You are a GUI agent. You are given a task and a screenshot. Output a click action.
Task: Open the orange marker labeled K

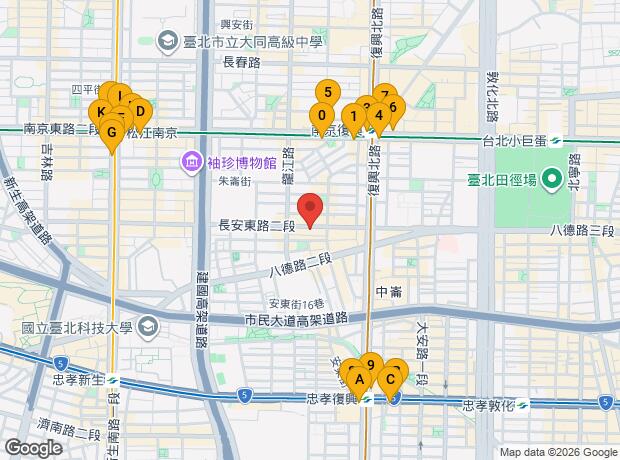pos(99,112)
